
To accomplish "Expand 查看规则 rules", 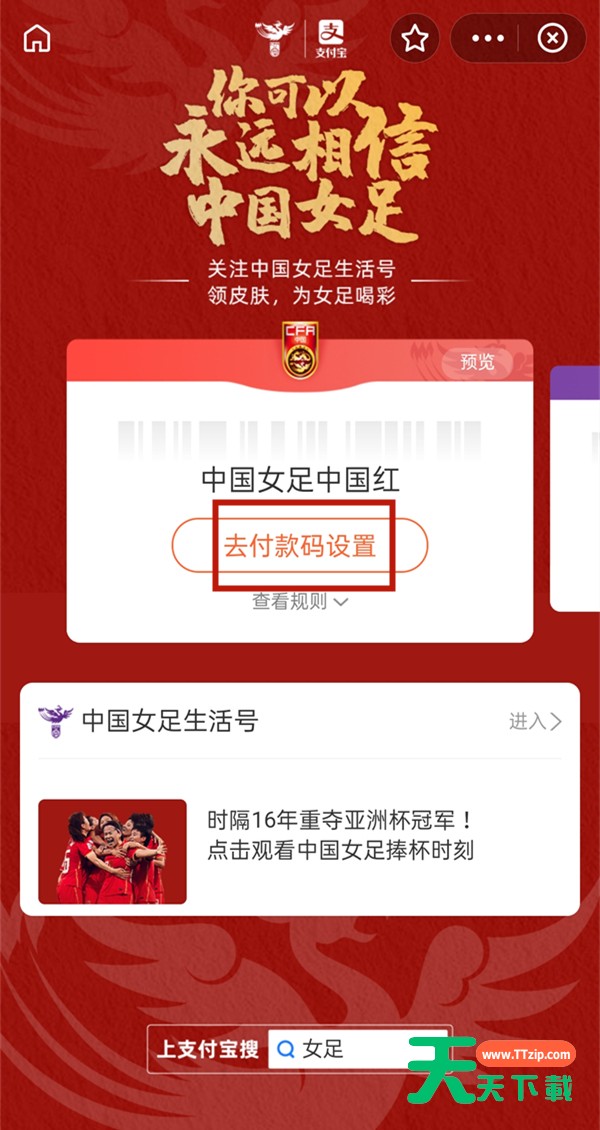I will (300, 601).
